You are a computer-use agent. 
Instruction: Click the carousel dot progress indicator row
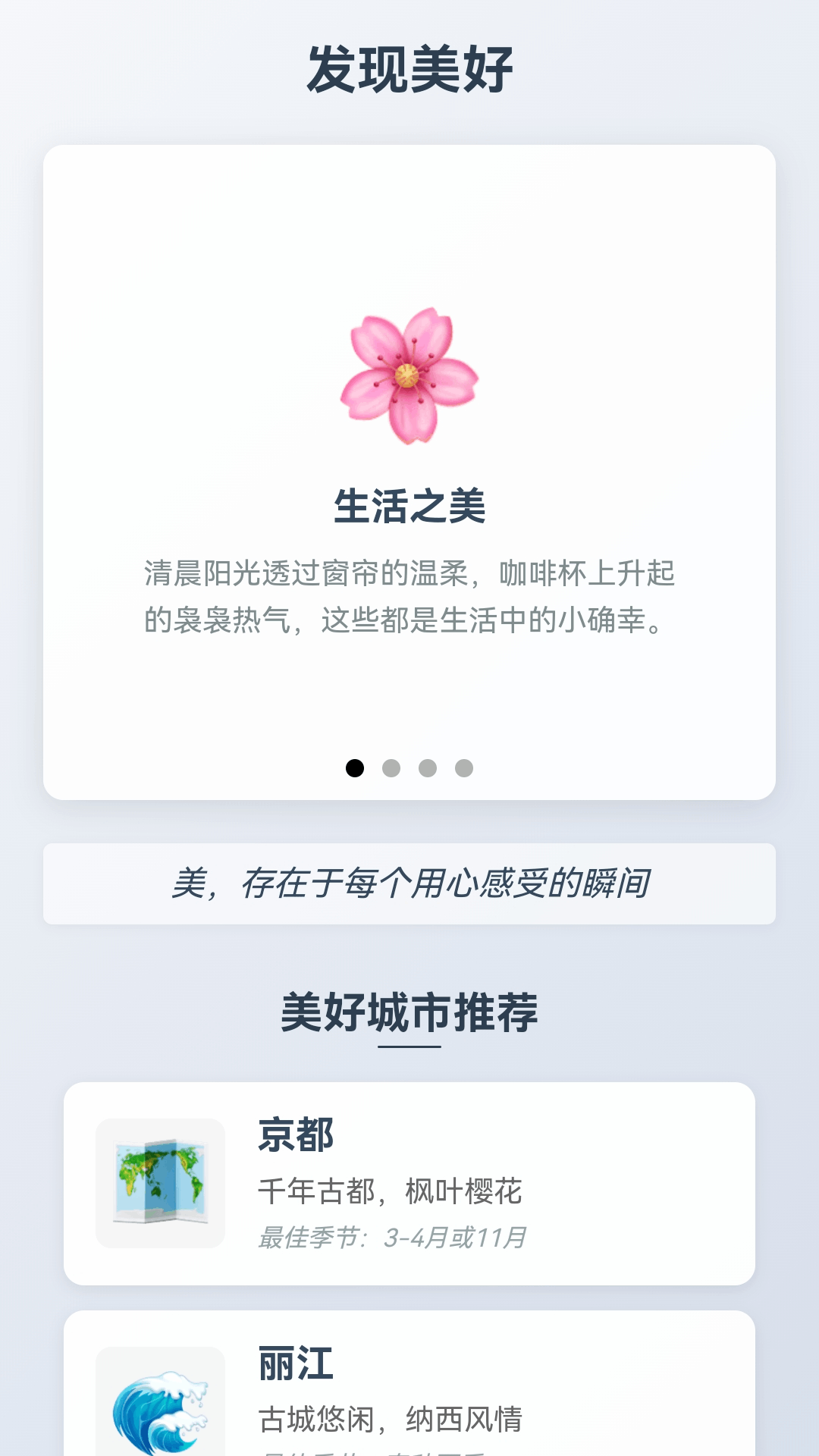[409, 767]
